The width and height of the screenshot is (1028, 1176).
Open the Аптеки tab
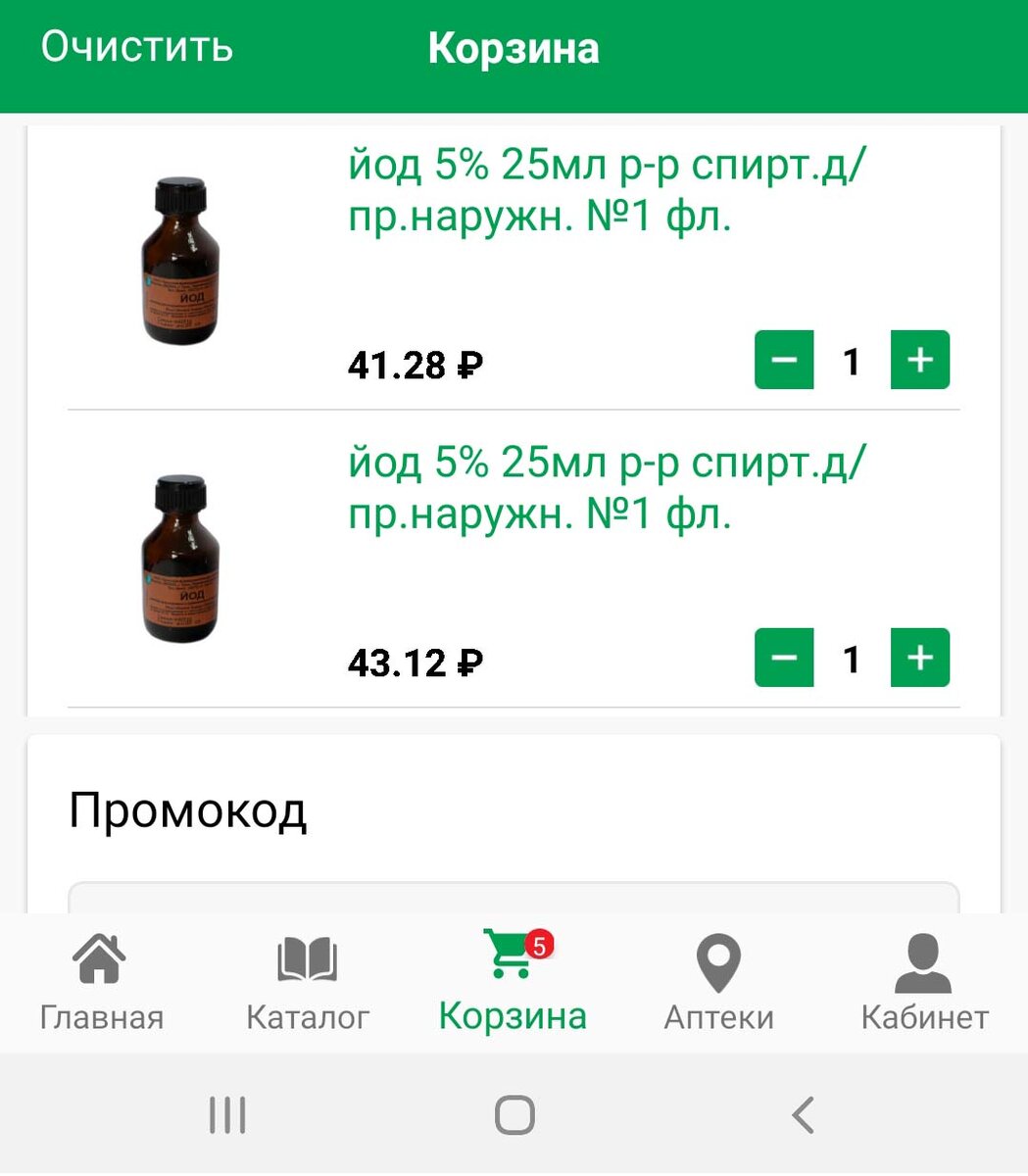pyautogui.click(x=718, y=983)
